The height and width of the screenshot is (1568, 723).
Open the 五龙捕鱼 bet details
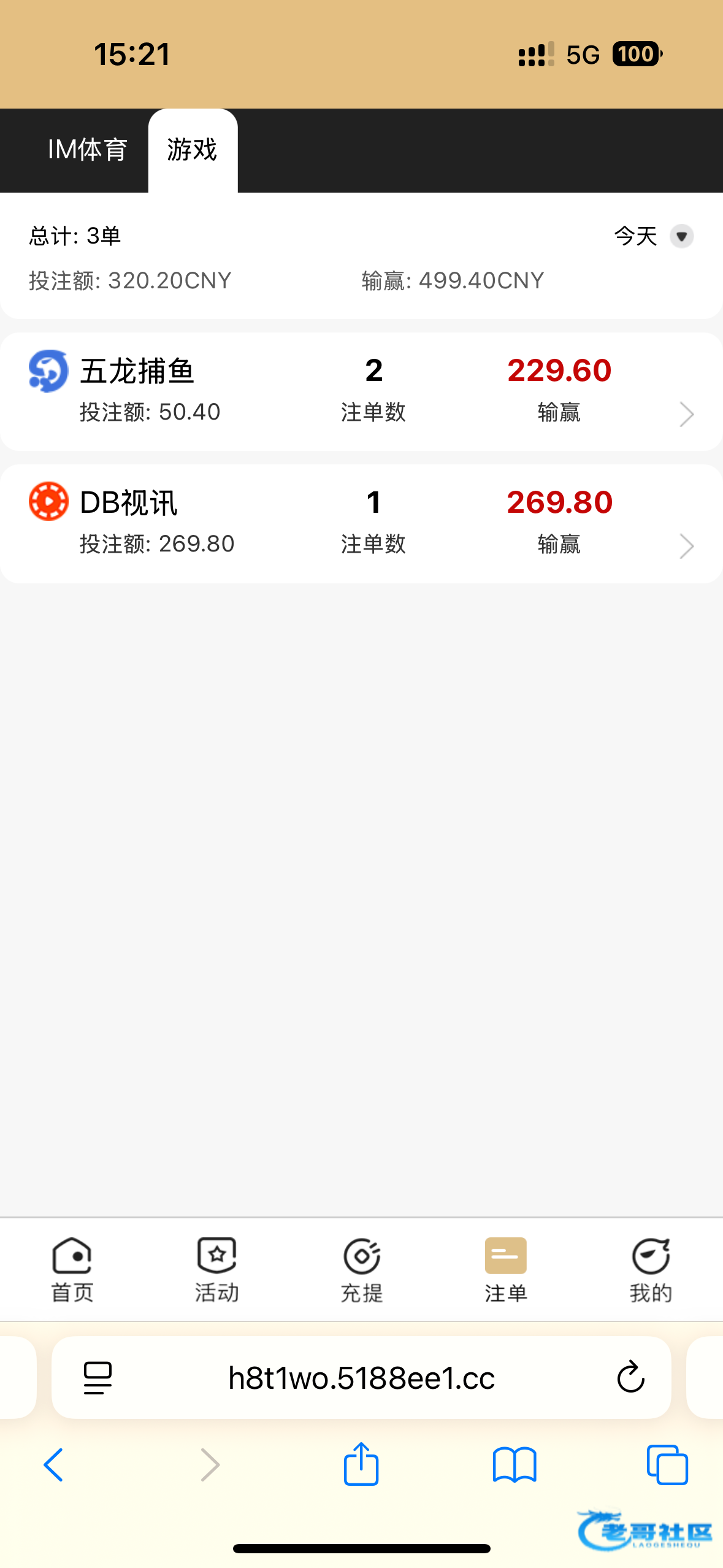tap(361, 391)
